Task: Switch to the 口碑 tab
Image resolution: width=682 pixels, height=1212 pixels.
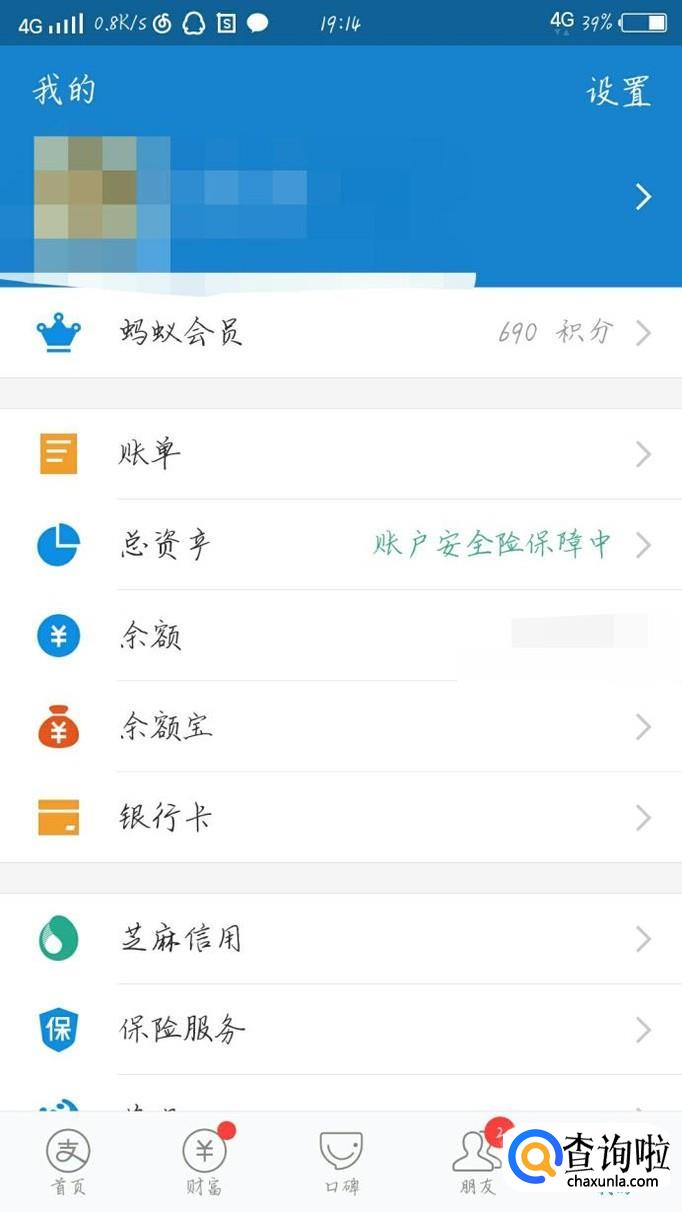Action: [340, 1163]
